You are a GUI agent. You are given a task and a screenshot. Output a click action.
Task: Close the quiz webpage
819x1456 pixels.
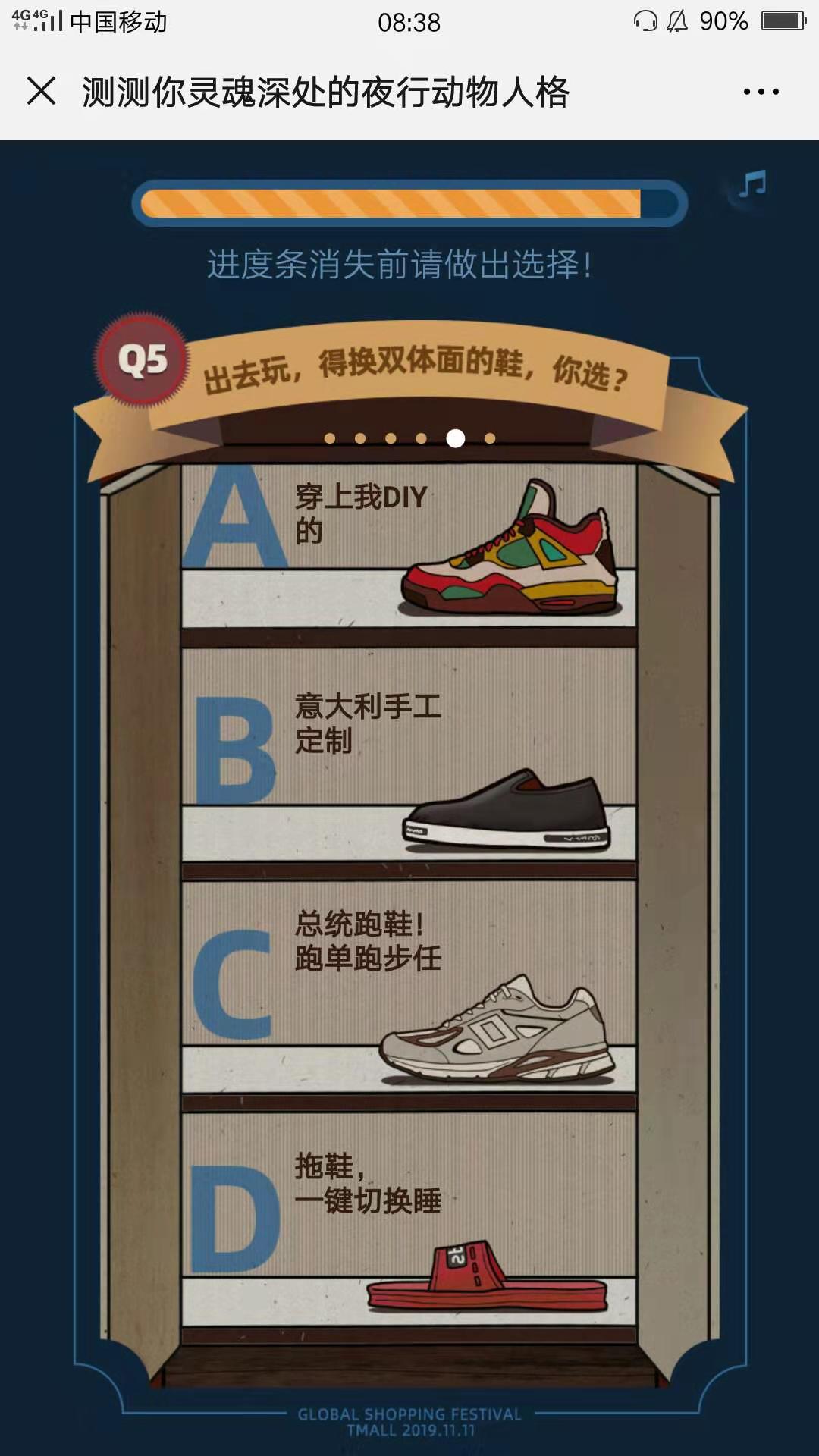[41, 91]
